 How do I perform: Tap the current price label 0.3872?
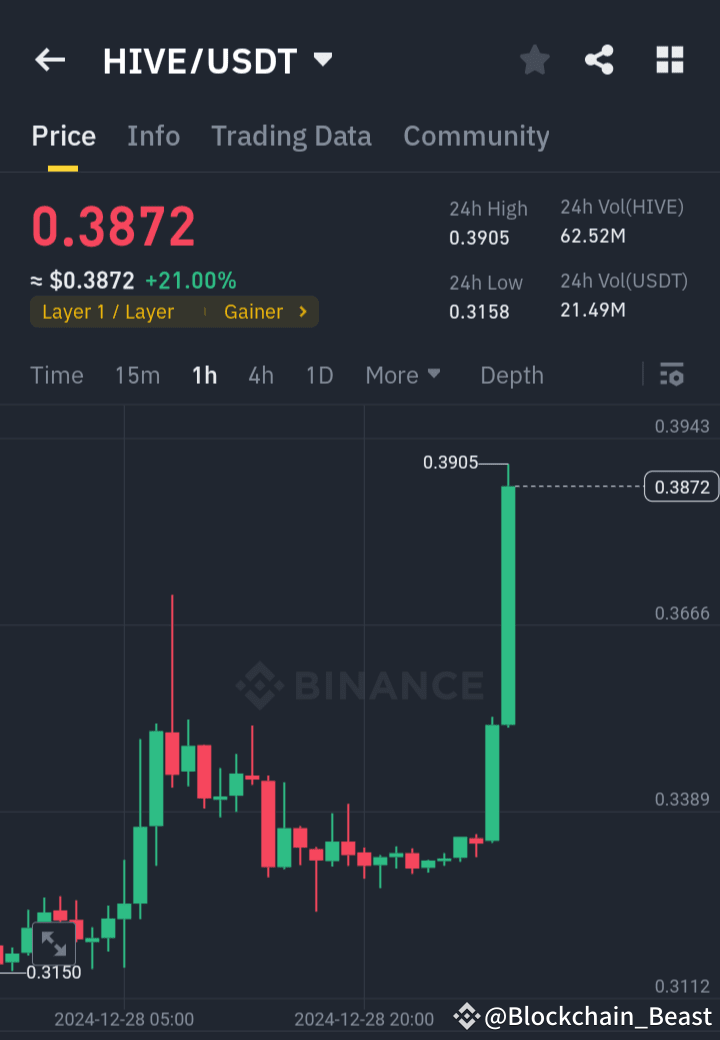tap(681, 487)
